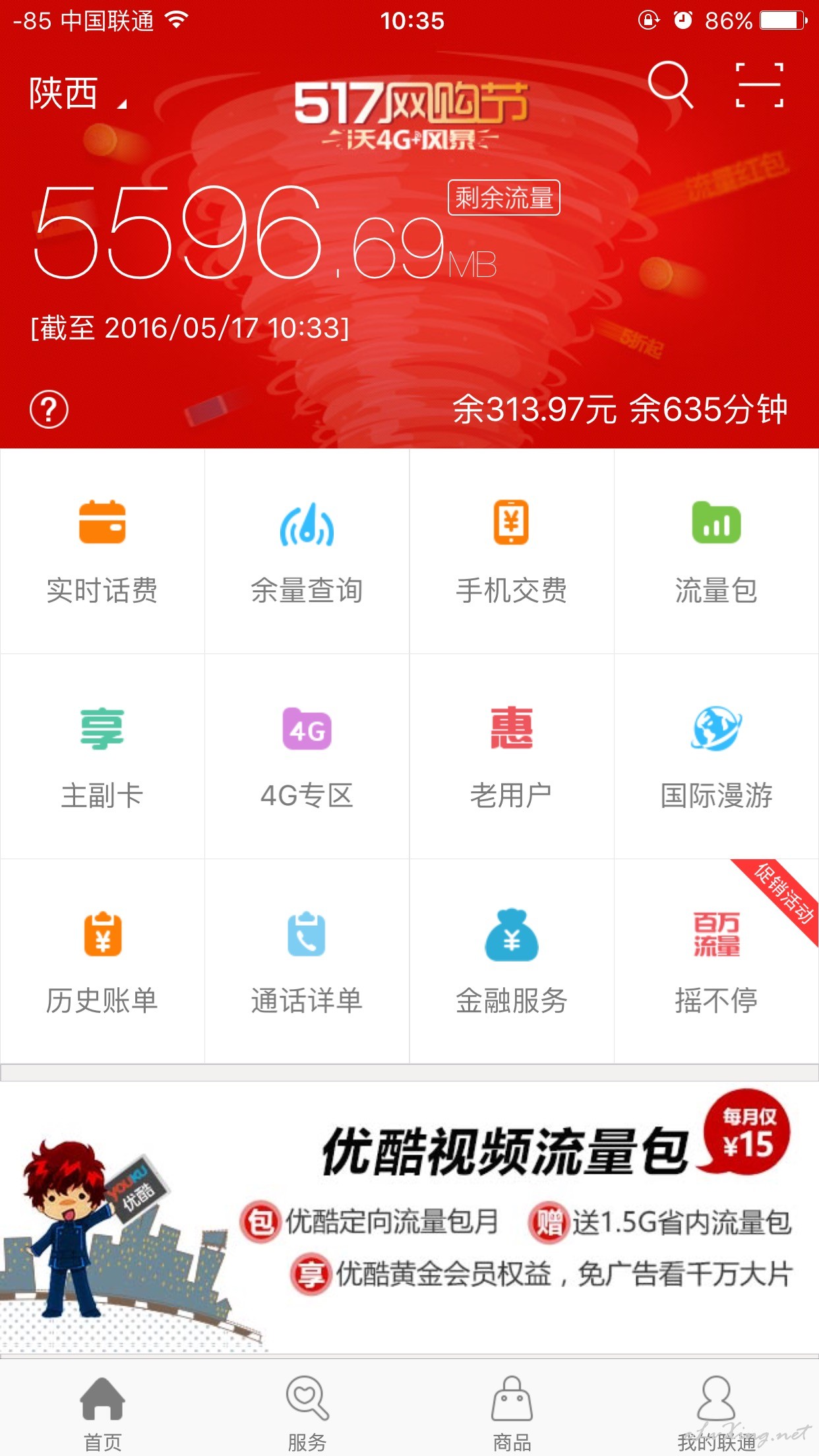Open the QR scan icon

(x=759, y=85)
